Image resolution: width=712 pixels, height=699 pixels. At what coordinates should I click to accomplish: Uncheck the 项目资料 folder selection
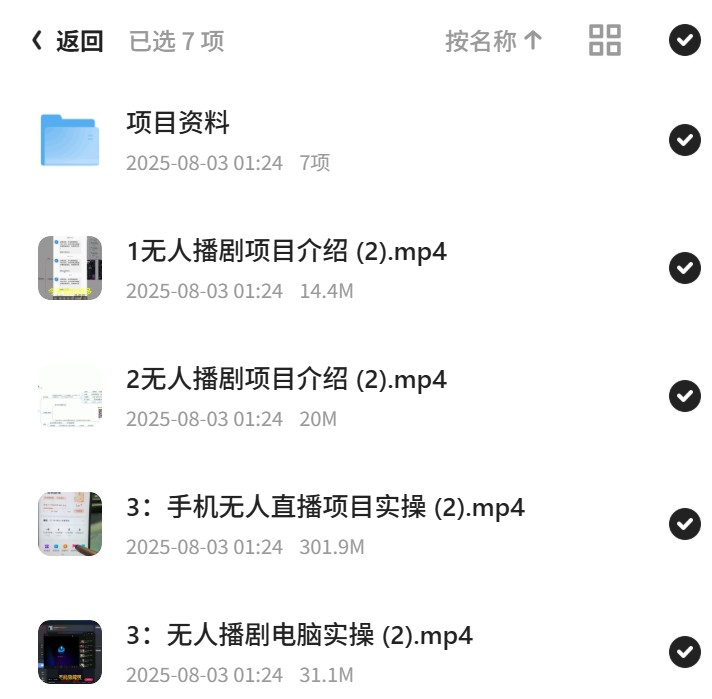tap(684, 139)
